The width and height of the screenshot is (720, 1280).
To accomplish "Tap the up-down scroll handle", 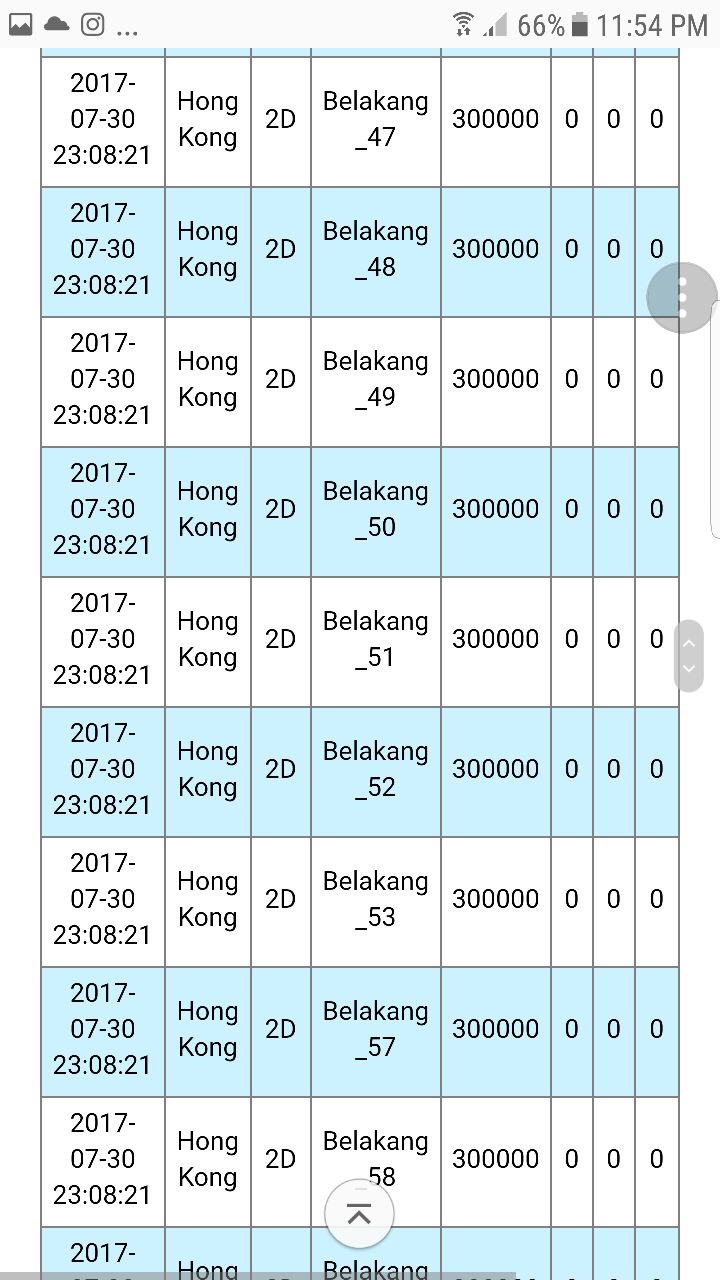I will click(688, 656).
